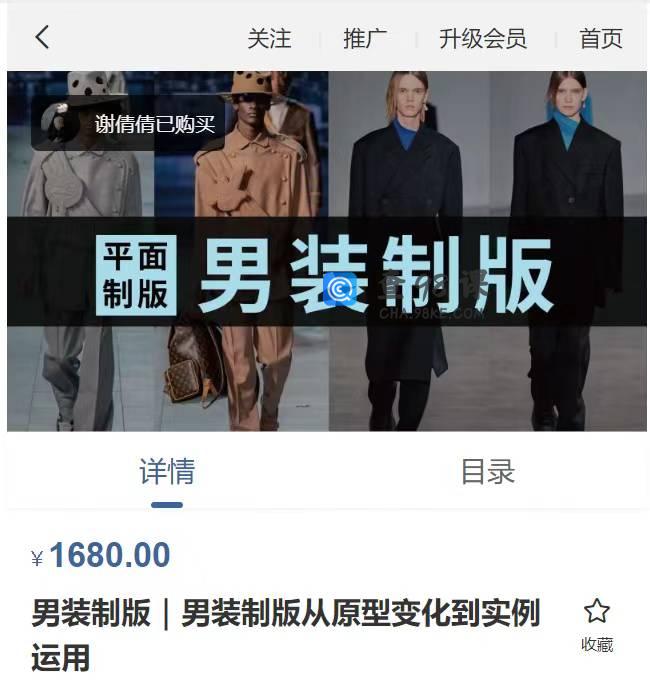Open the 推广 promotion option
The image size is (650, 692).
pos(365,39)
